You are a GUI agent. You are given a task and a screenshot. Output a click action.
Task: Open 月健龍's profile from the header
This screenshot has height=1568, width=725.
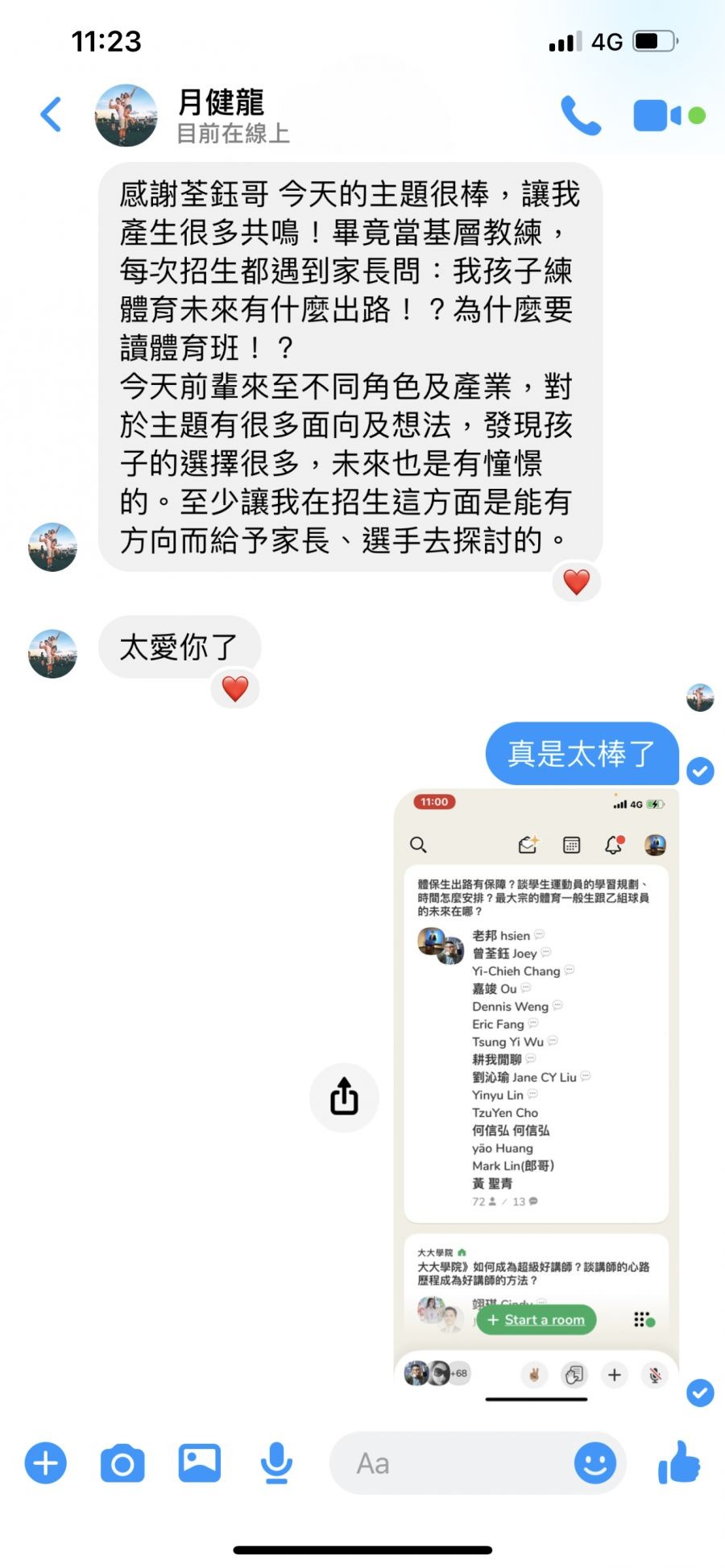click(219, 115)
